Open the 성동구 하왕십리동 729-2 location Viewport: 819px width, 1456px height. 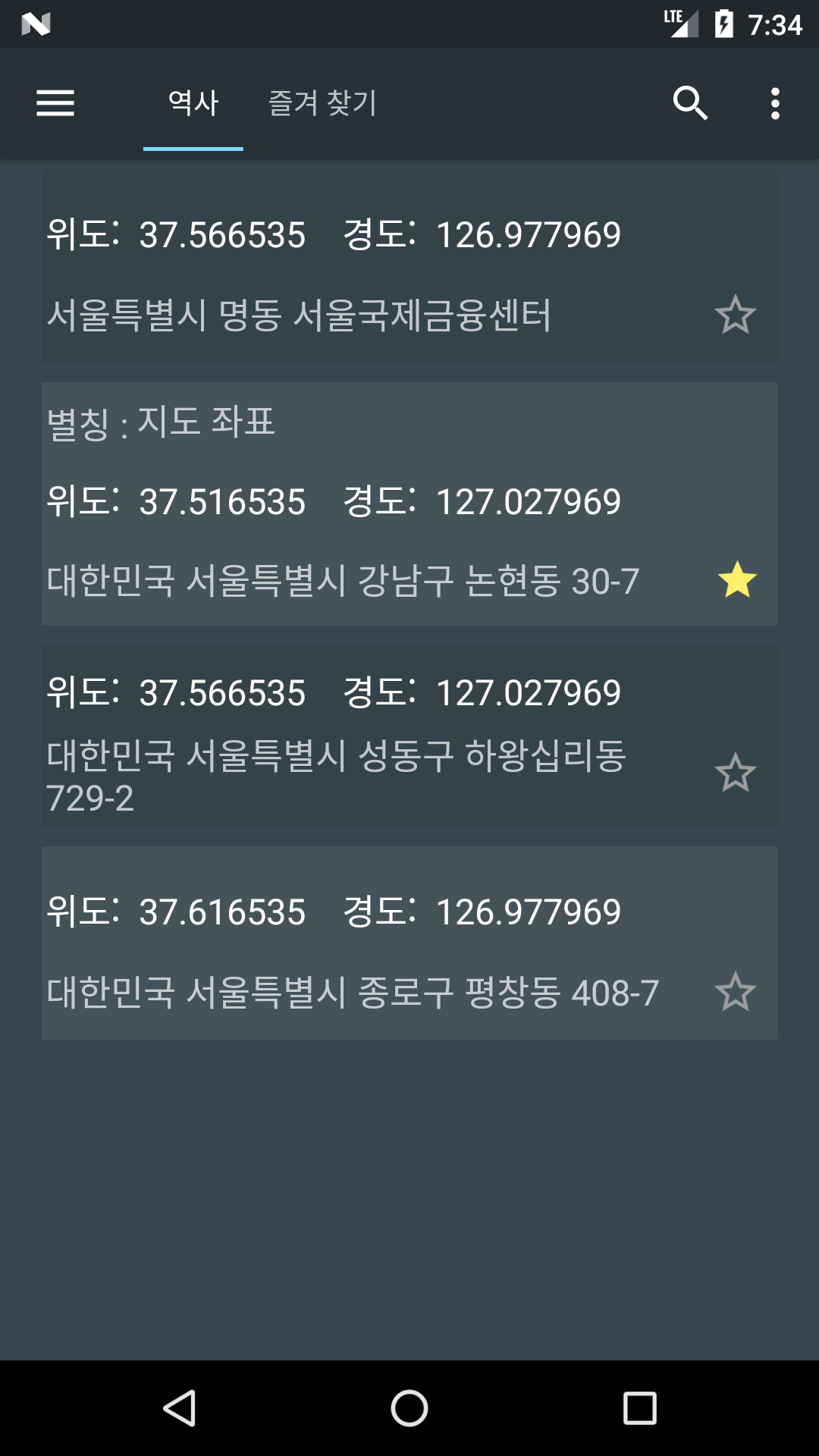click(409, 736)
